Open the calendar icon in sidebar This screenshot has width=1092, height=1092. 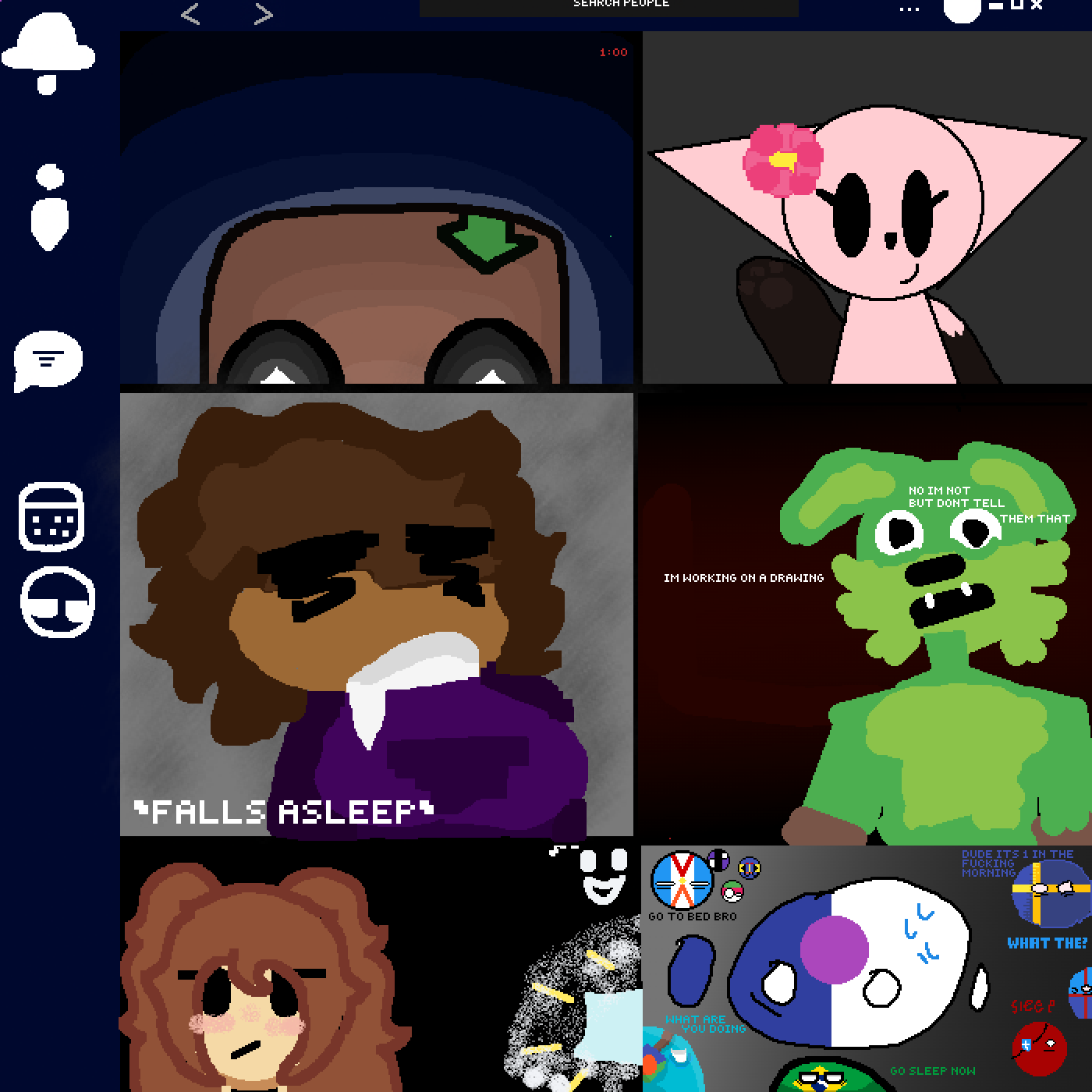(x=51, y=516)
